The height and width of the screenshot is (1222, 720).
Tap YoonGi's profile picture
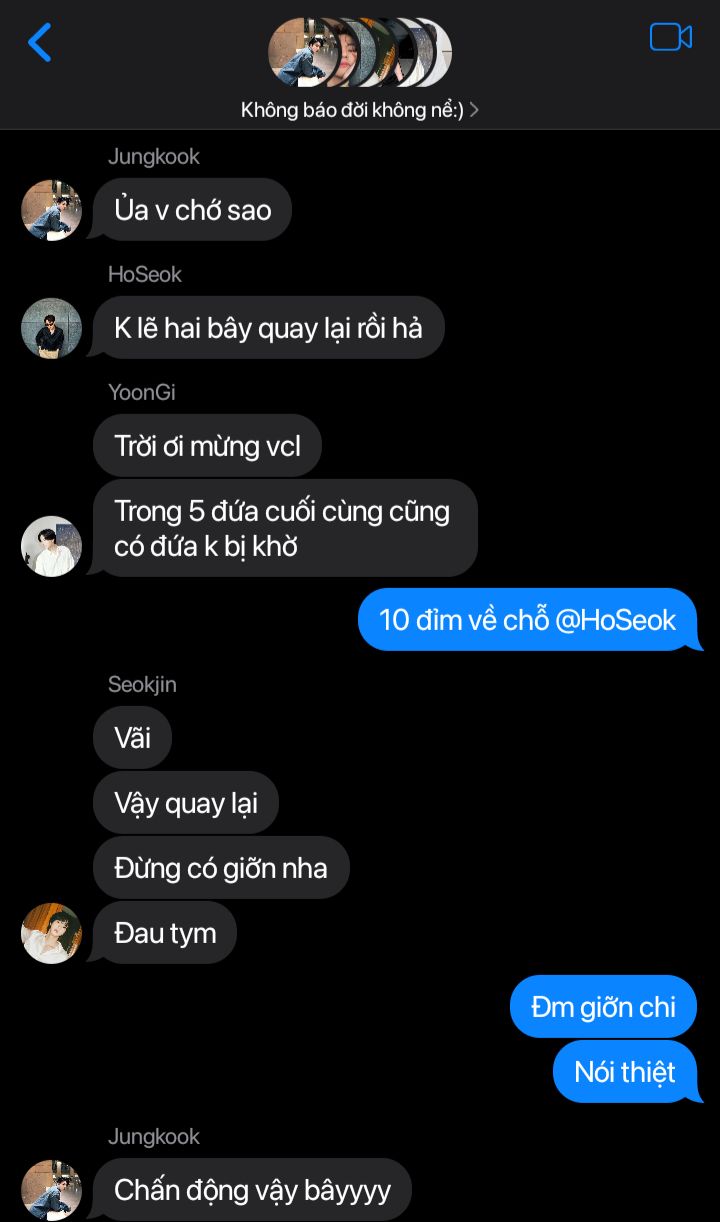point(51,546)
